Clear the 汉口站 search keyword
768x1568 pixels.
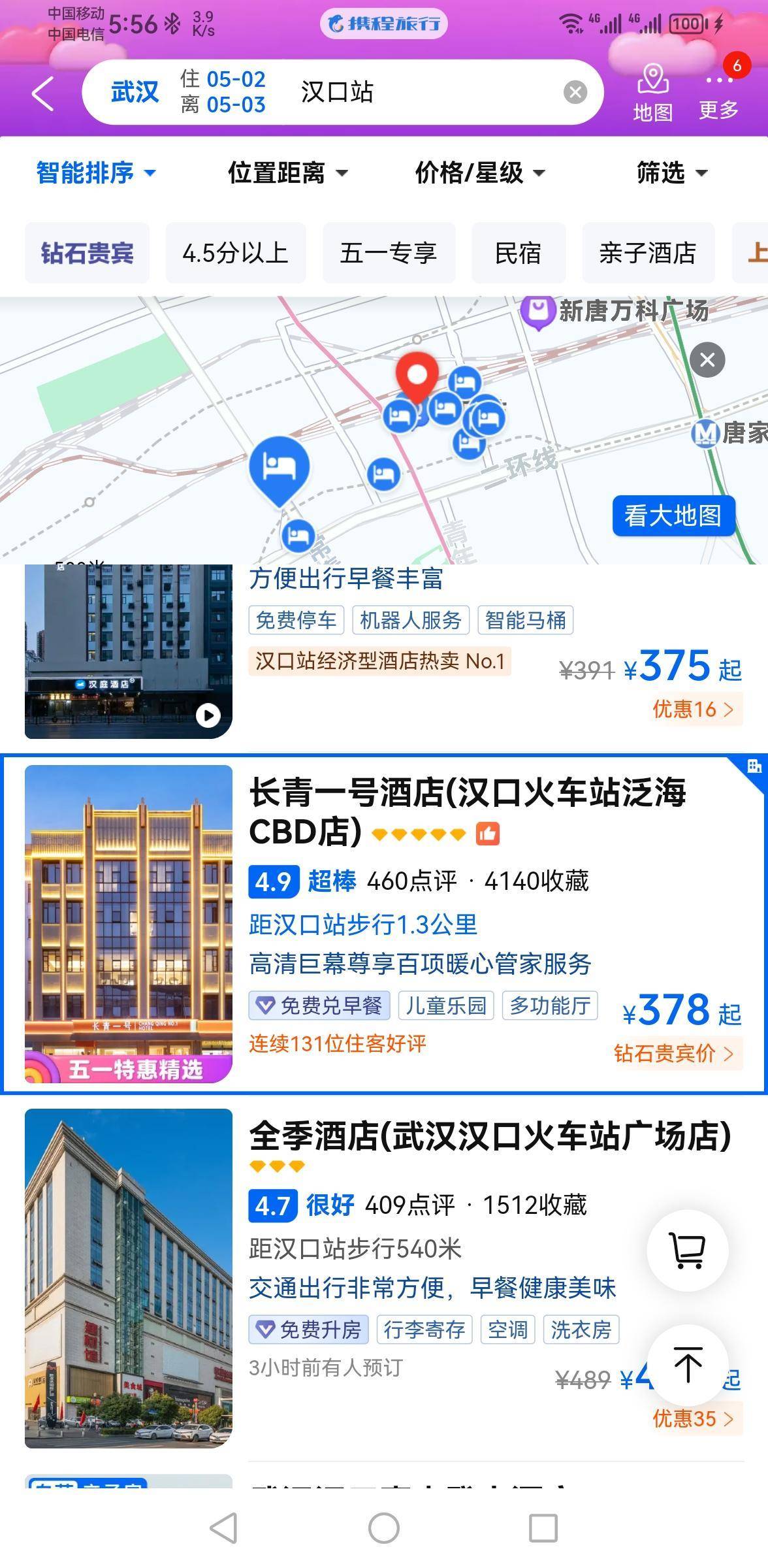click(575, 92)
